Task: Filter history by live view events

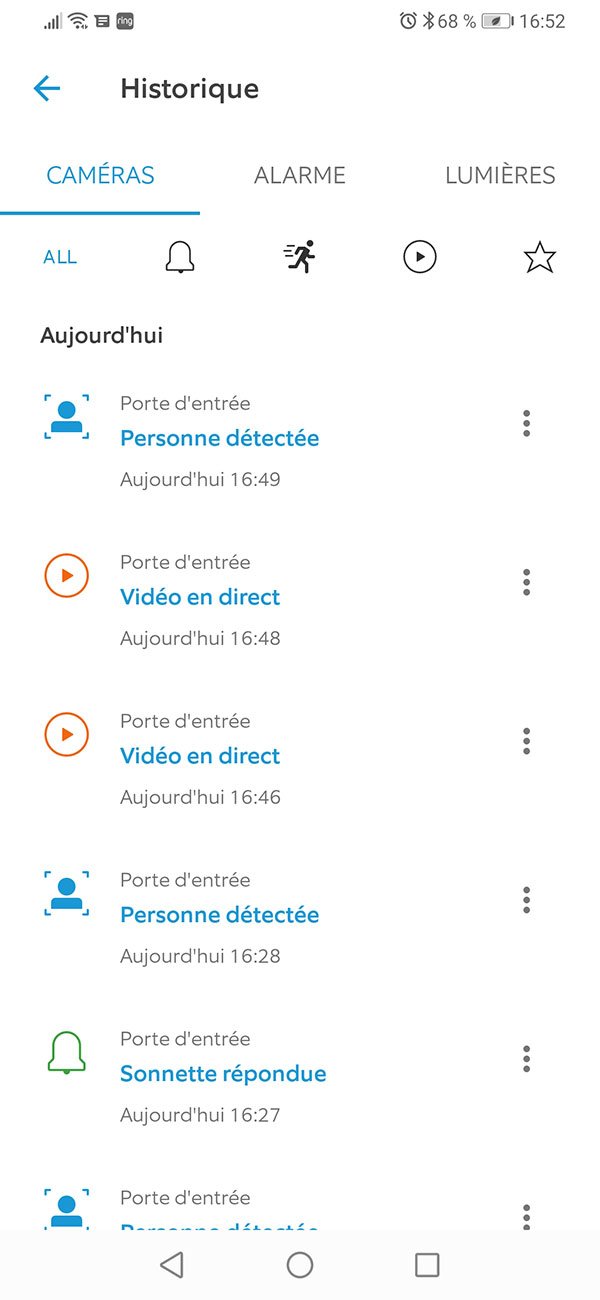Action: click(x=420, y=257)
